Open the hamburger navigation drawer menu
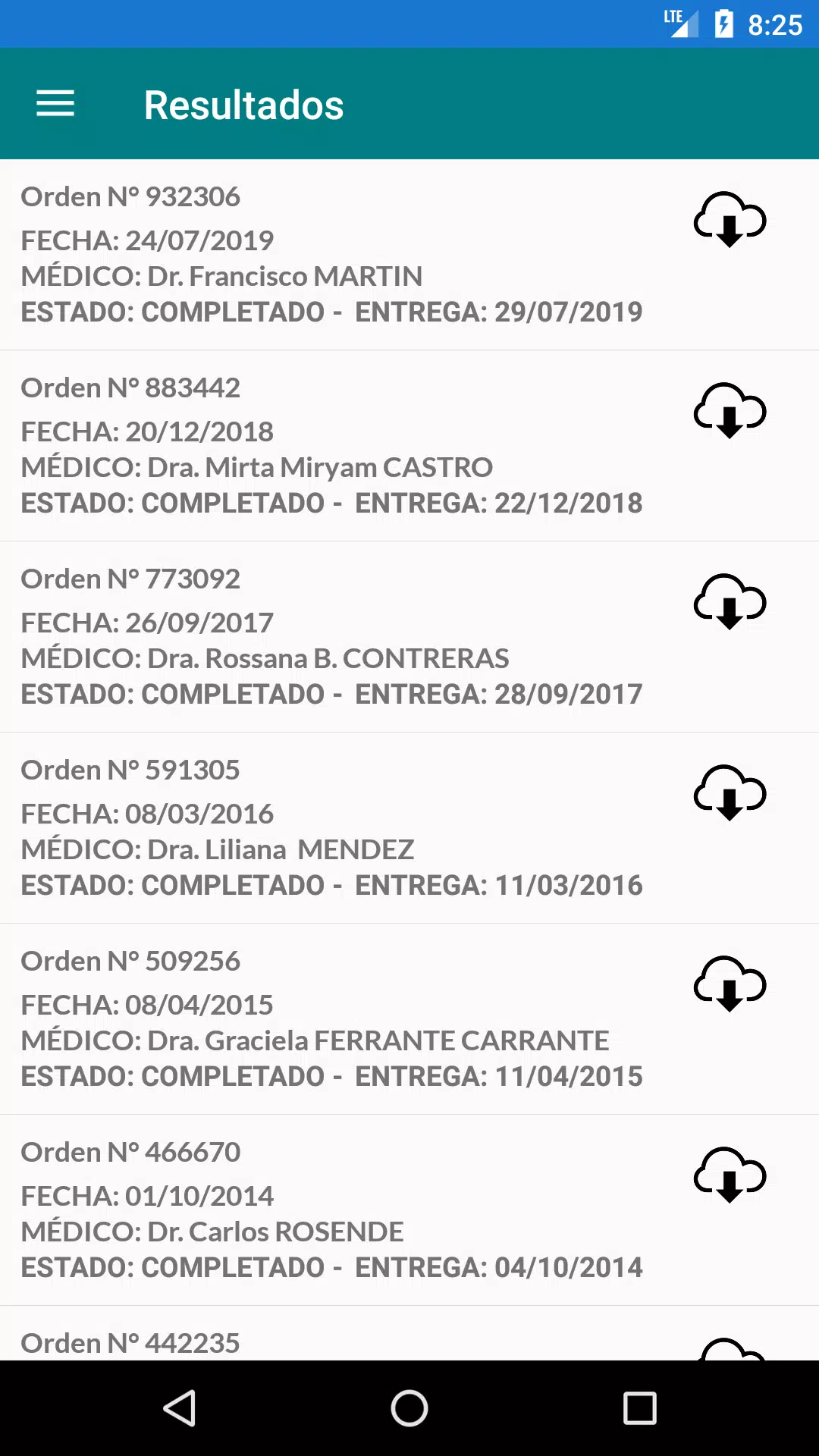The image size is (819, 1456). [55, 104]
